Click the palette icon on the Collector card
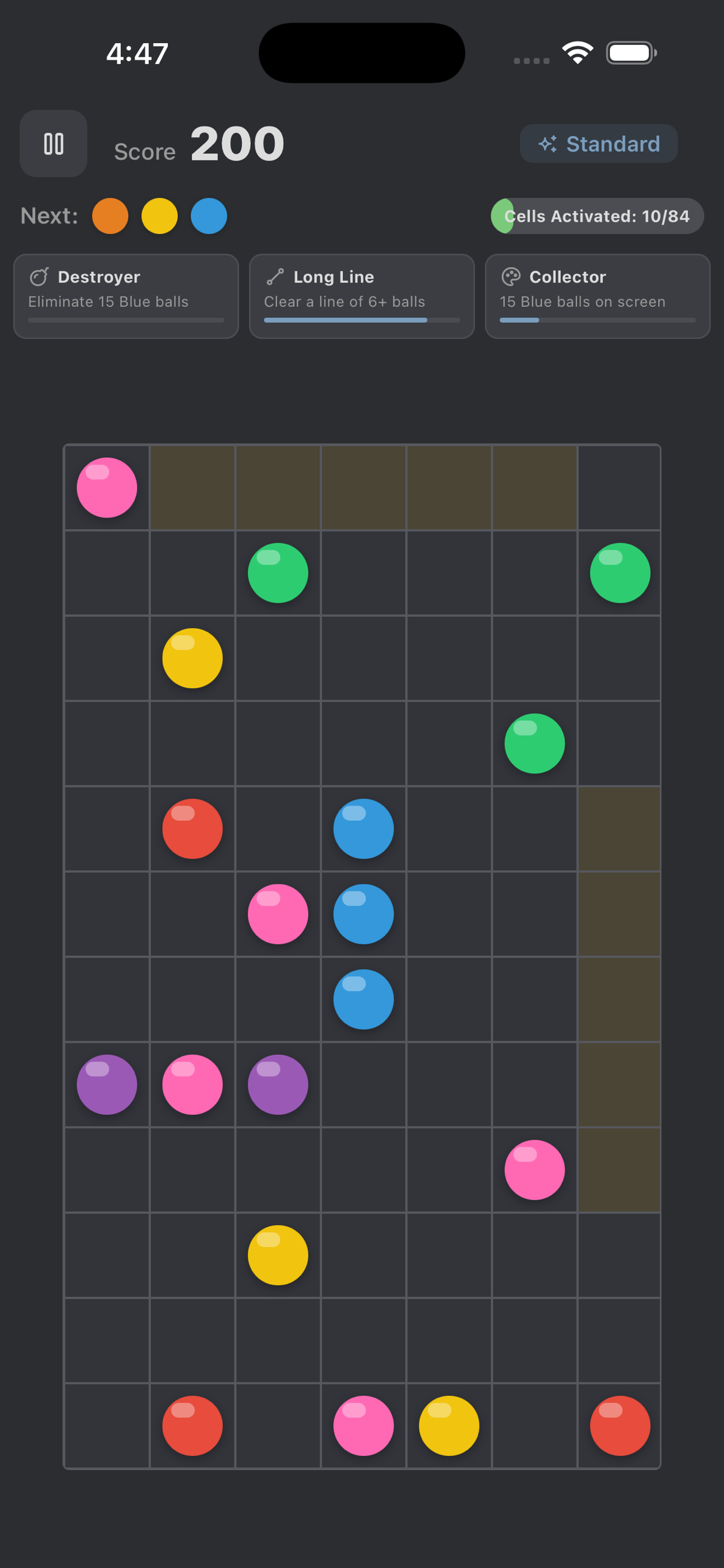Image resolution: width=724 pixels, height=1568 pixels. [511, 277]
